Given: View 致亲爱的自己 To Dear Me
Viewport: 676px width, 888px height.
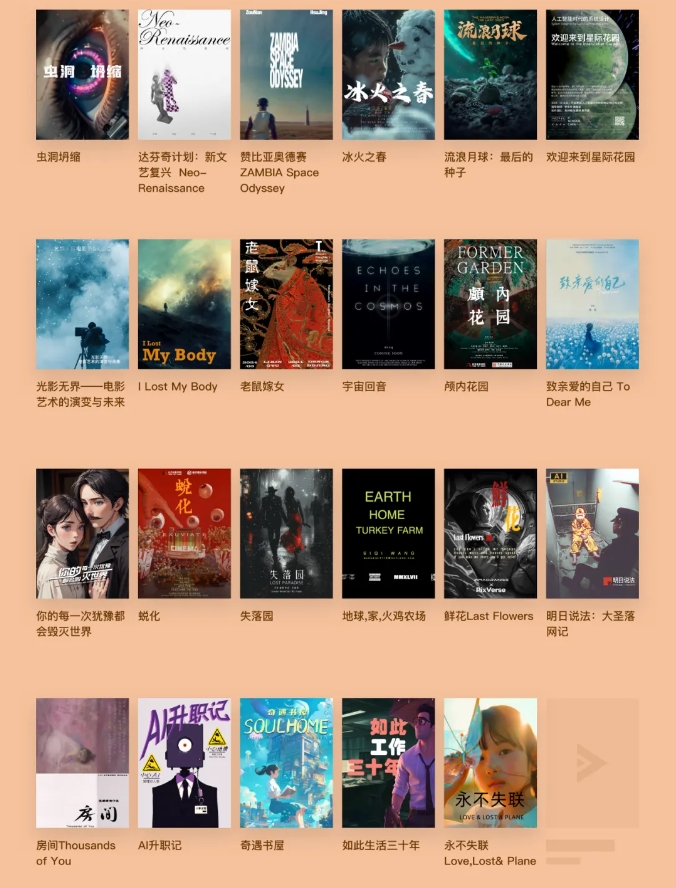Looking at the screenshot, I should pyautogui.click(x=592, y=304).
